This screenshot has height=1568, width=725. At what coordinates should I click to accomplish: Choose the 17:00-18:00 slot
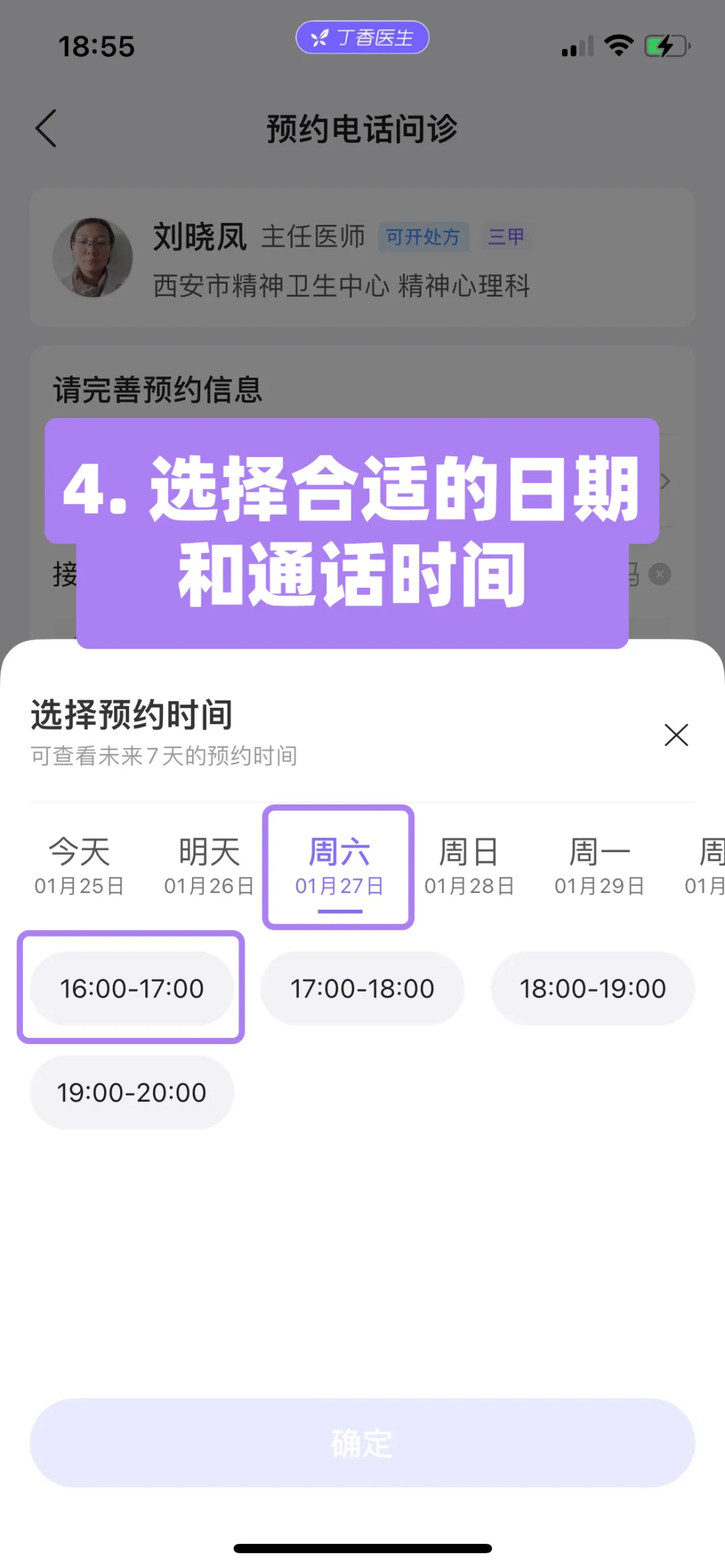pos(362,988)
